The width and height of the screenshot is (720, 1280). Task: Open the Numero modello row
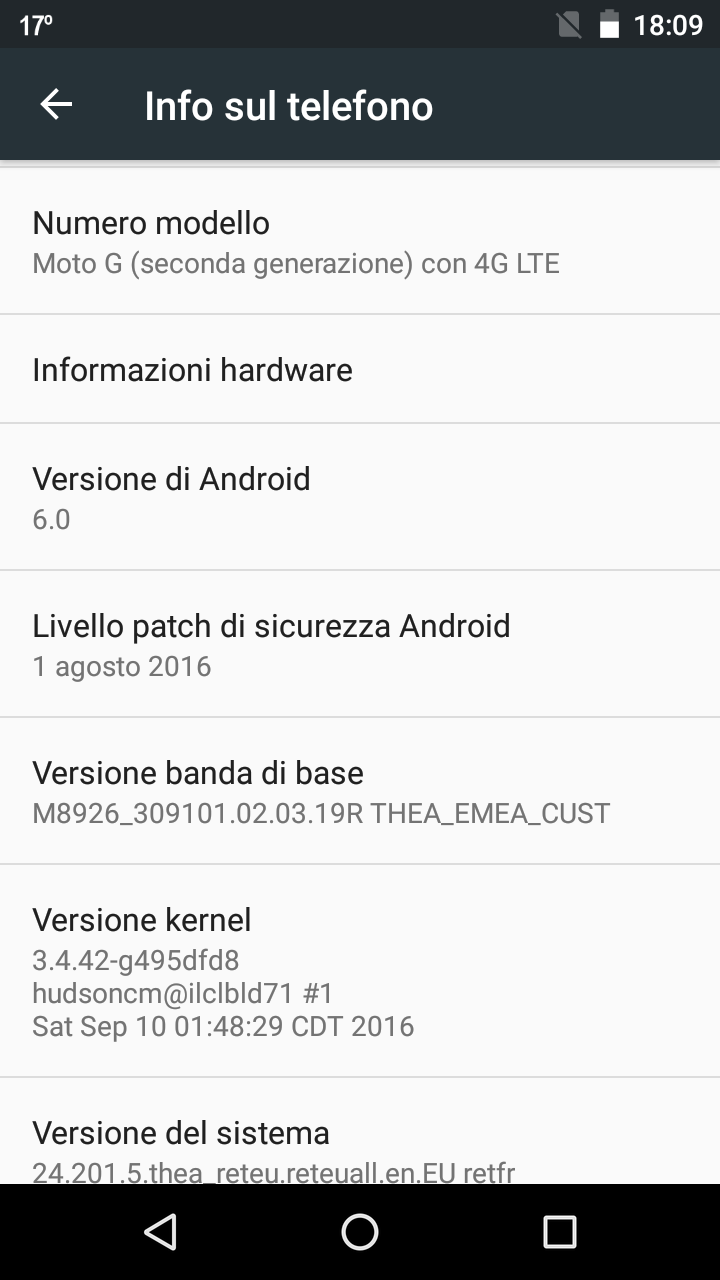point(360,242)
